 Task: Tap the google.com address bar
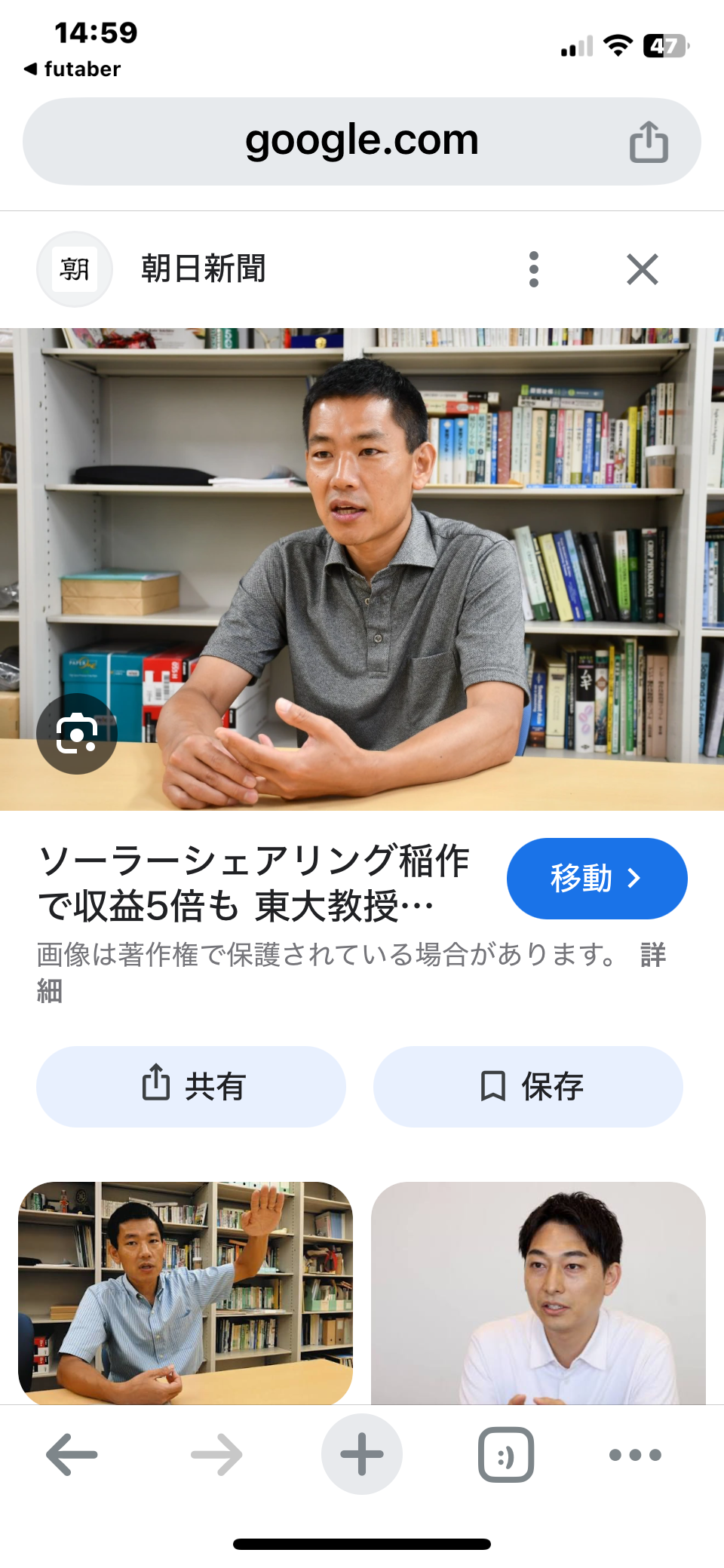[x=360, y=141]
